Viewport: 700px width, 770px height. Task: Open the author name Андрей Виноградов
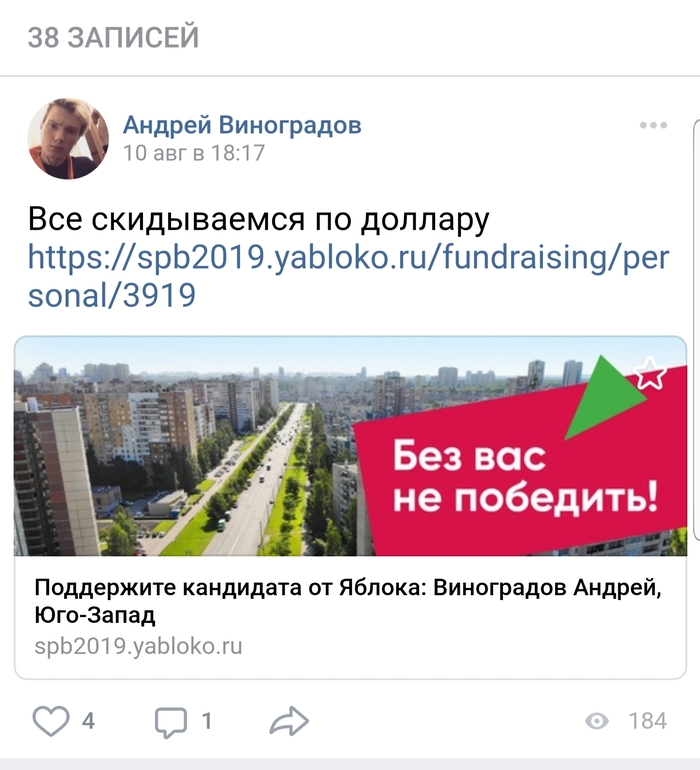(241, 126)
